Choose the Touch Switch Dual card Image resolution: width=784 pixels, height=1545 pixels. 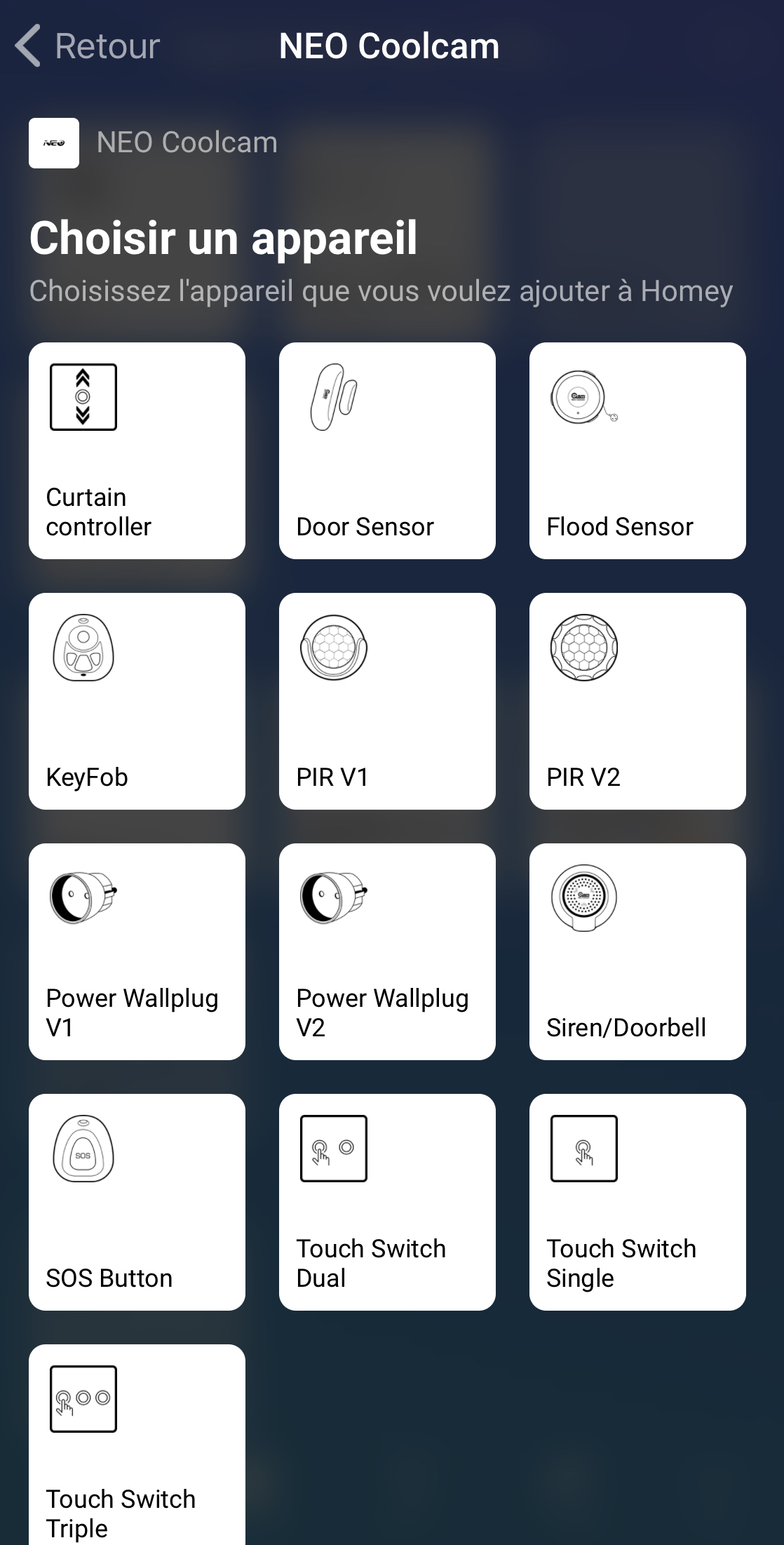(387, 1202)
